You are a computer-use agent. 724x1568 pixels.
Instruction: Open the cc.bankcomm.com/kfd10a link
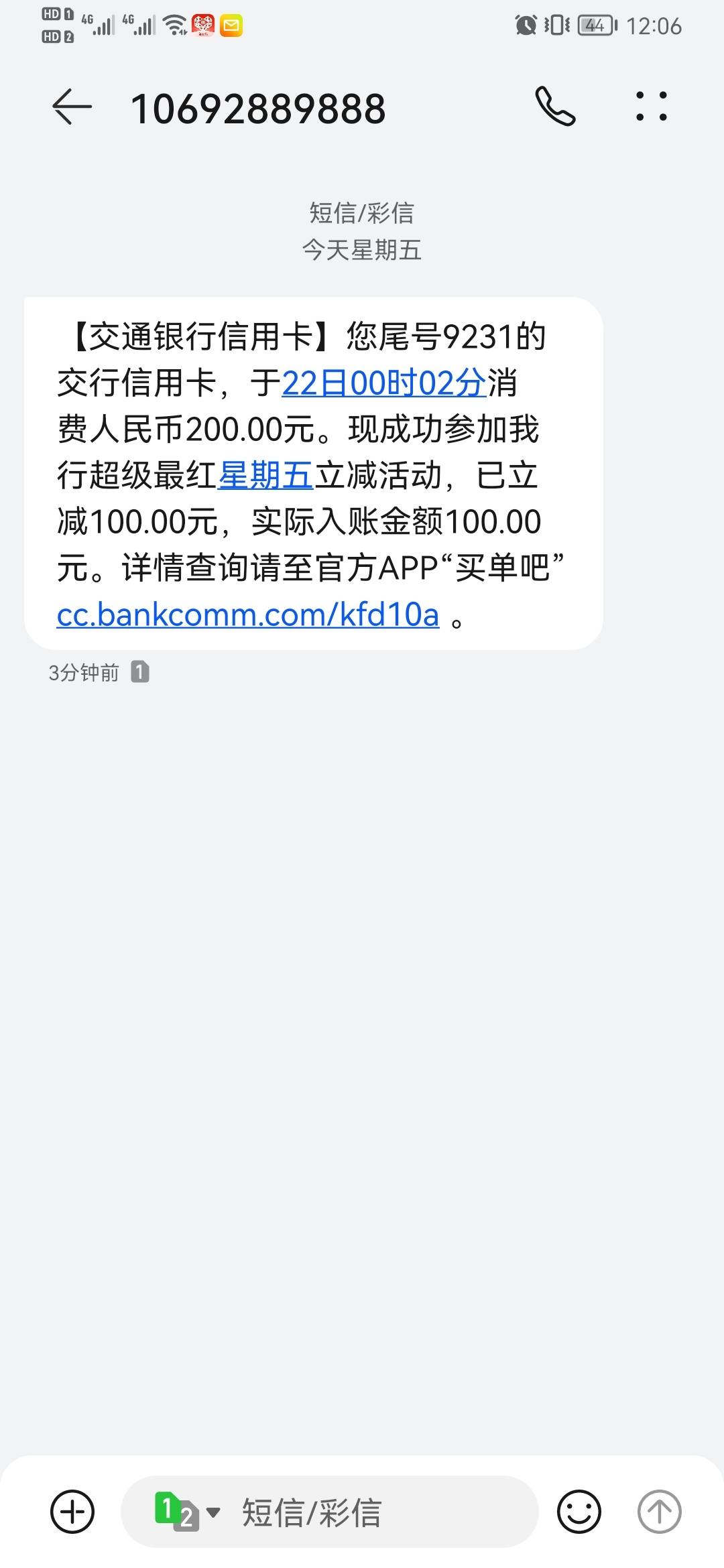click(248, 614)
